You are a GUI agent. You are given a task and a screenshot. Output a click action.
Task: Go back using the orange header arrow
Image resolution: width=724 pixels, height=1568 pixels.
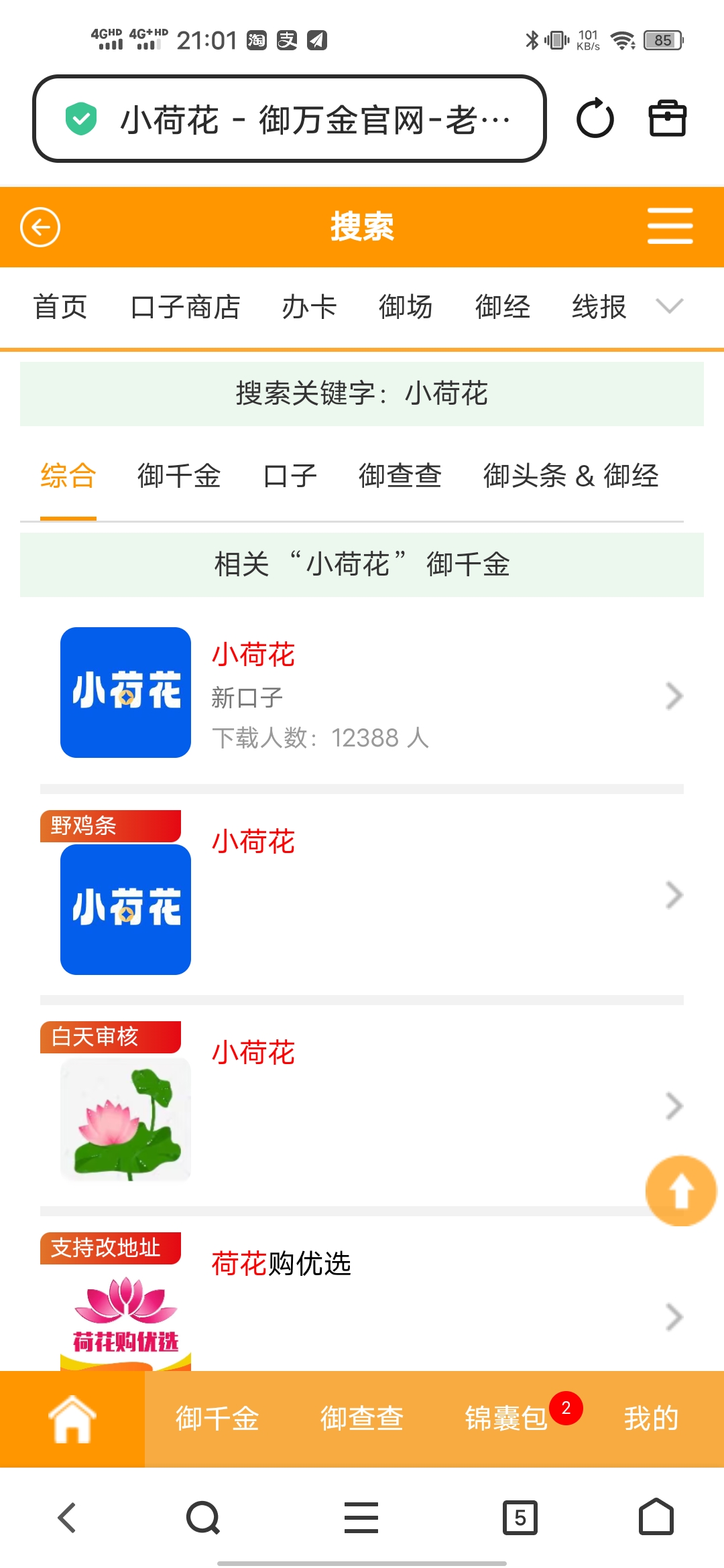40,227
